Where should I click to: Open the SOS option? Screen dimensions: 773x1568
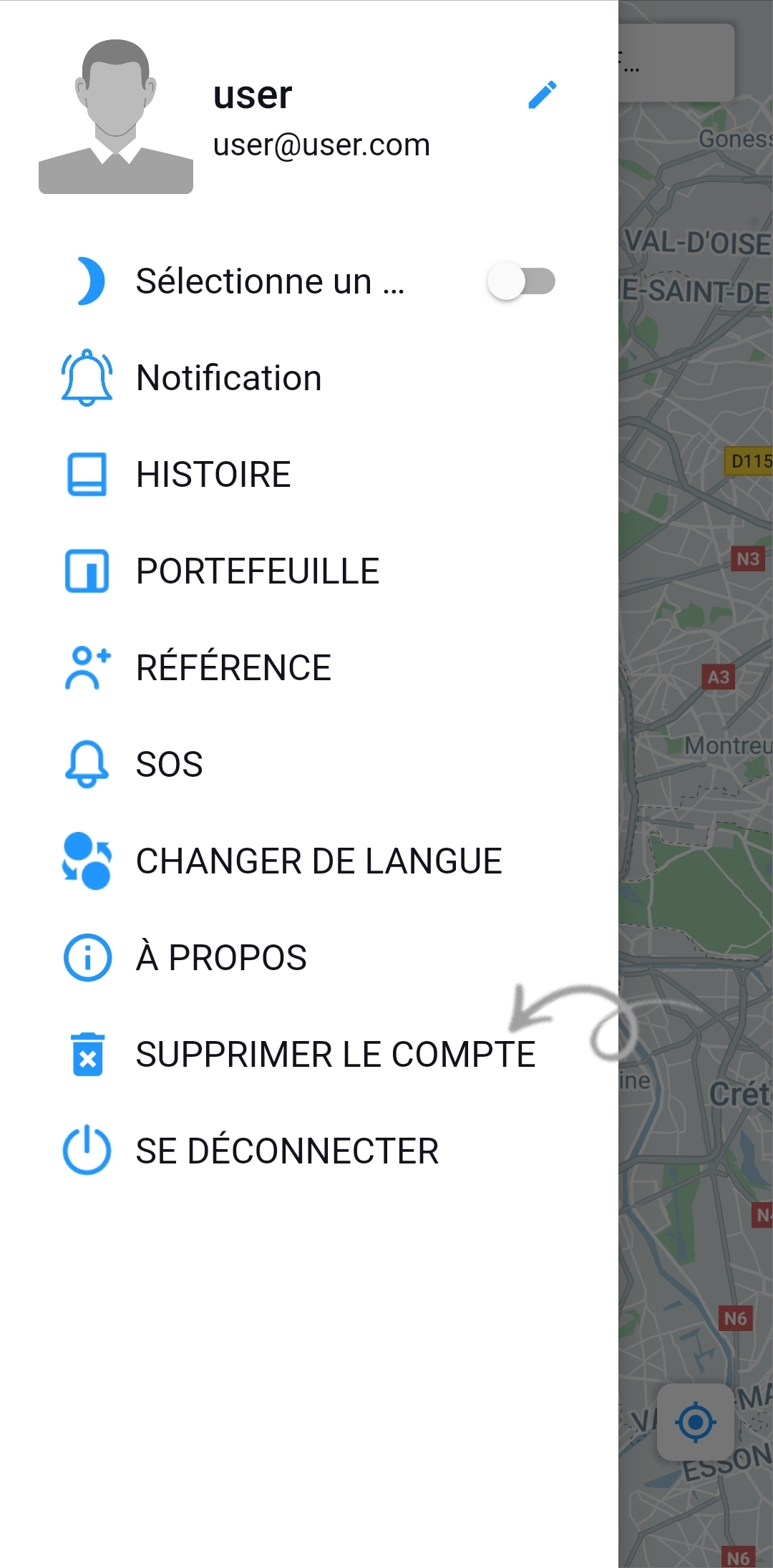(x=170, y=765)
